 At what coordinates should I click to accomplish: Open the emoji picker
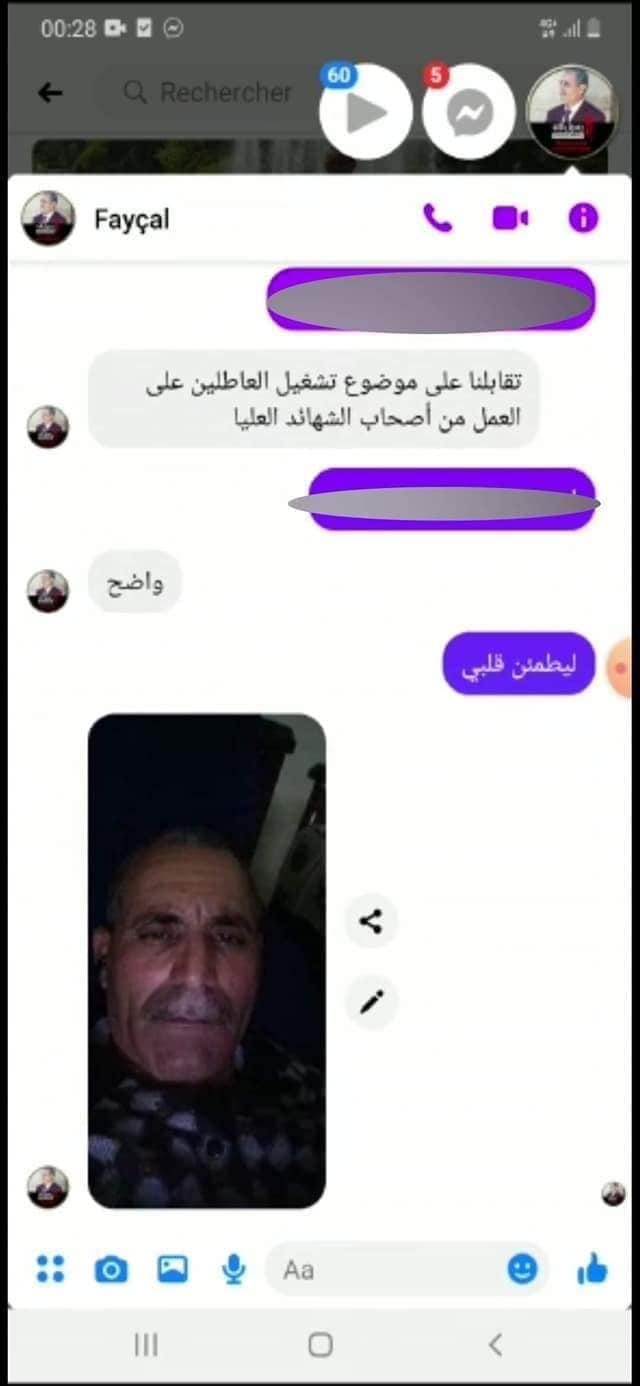pos(522,1270)
